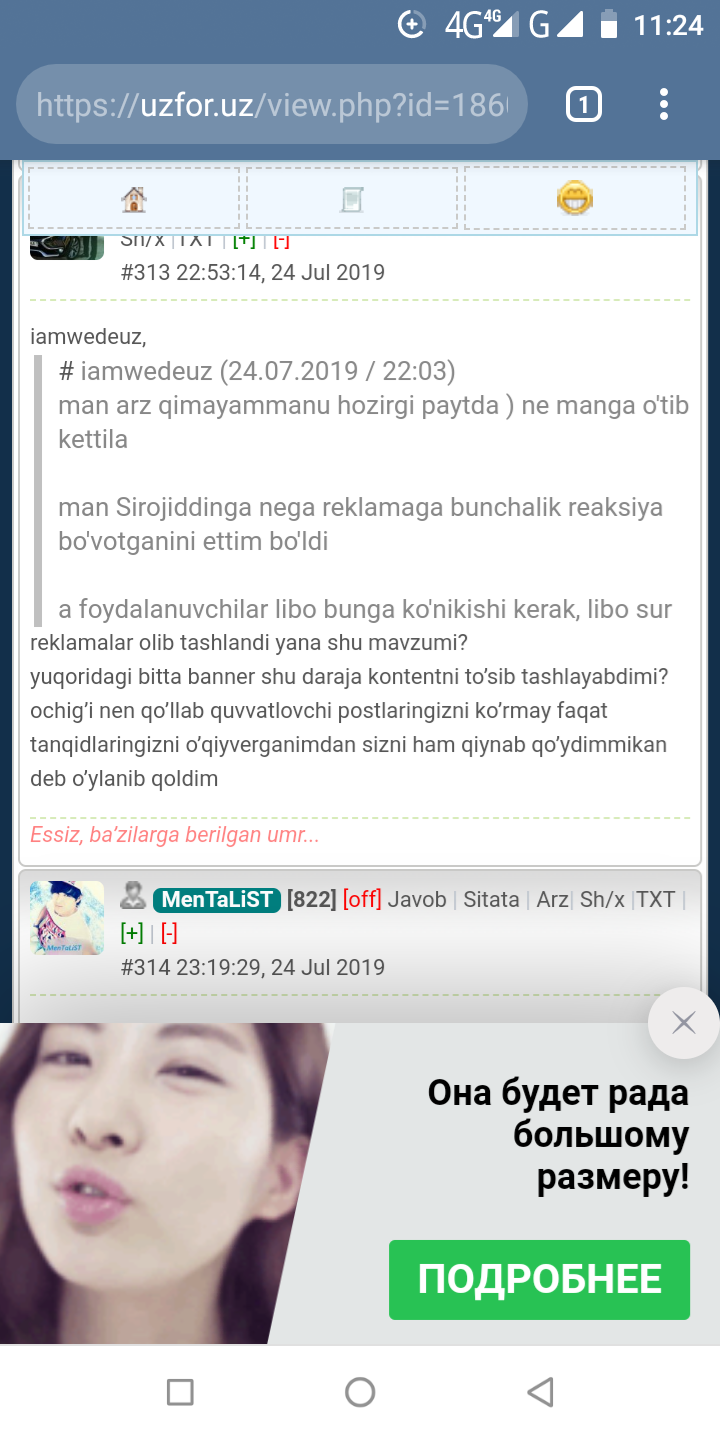Open MenTaLiST's avatar picture

(x=67, y=917)
